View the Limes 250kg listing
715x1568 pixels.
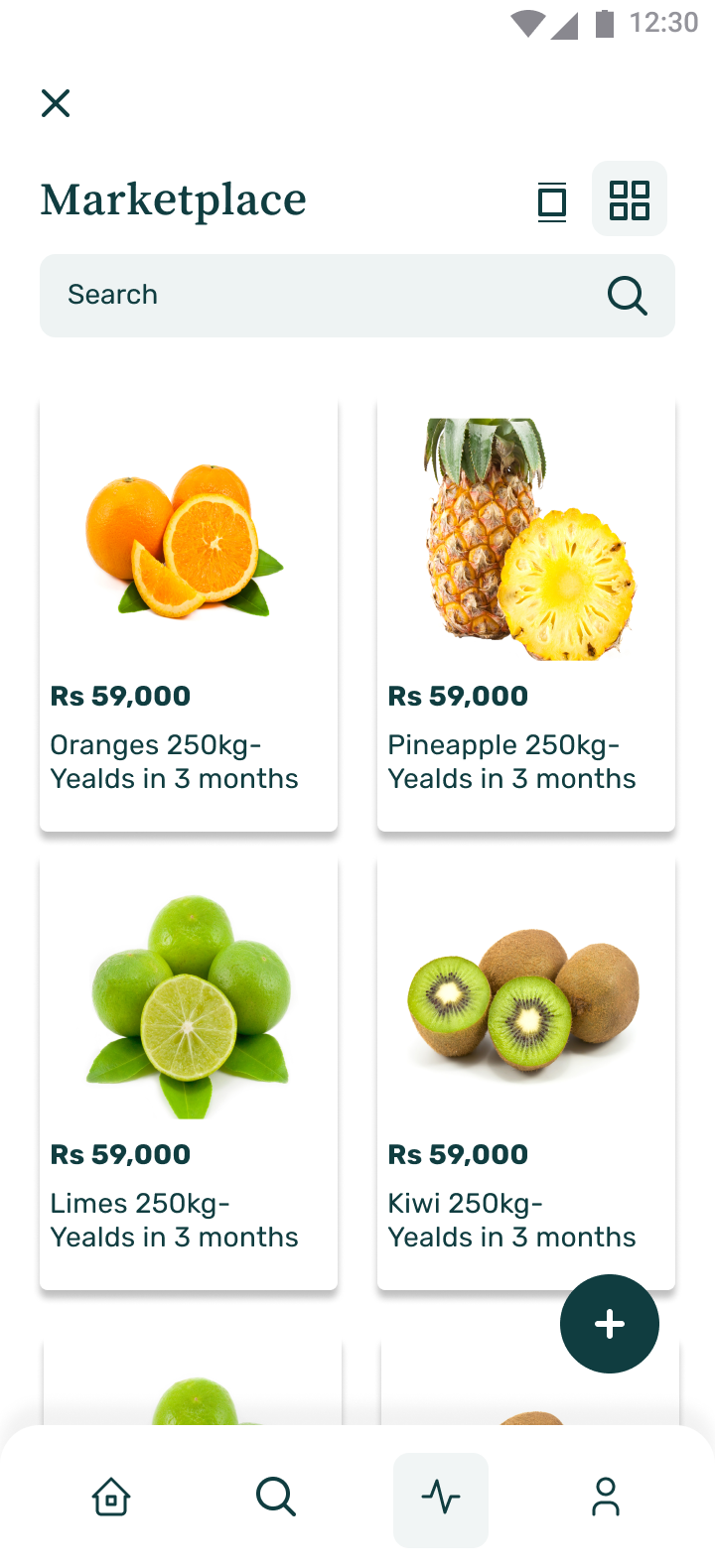pyautogui.click(x=189, y=1074)
